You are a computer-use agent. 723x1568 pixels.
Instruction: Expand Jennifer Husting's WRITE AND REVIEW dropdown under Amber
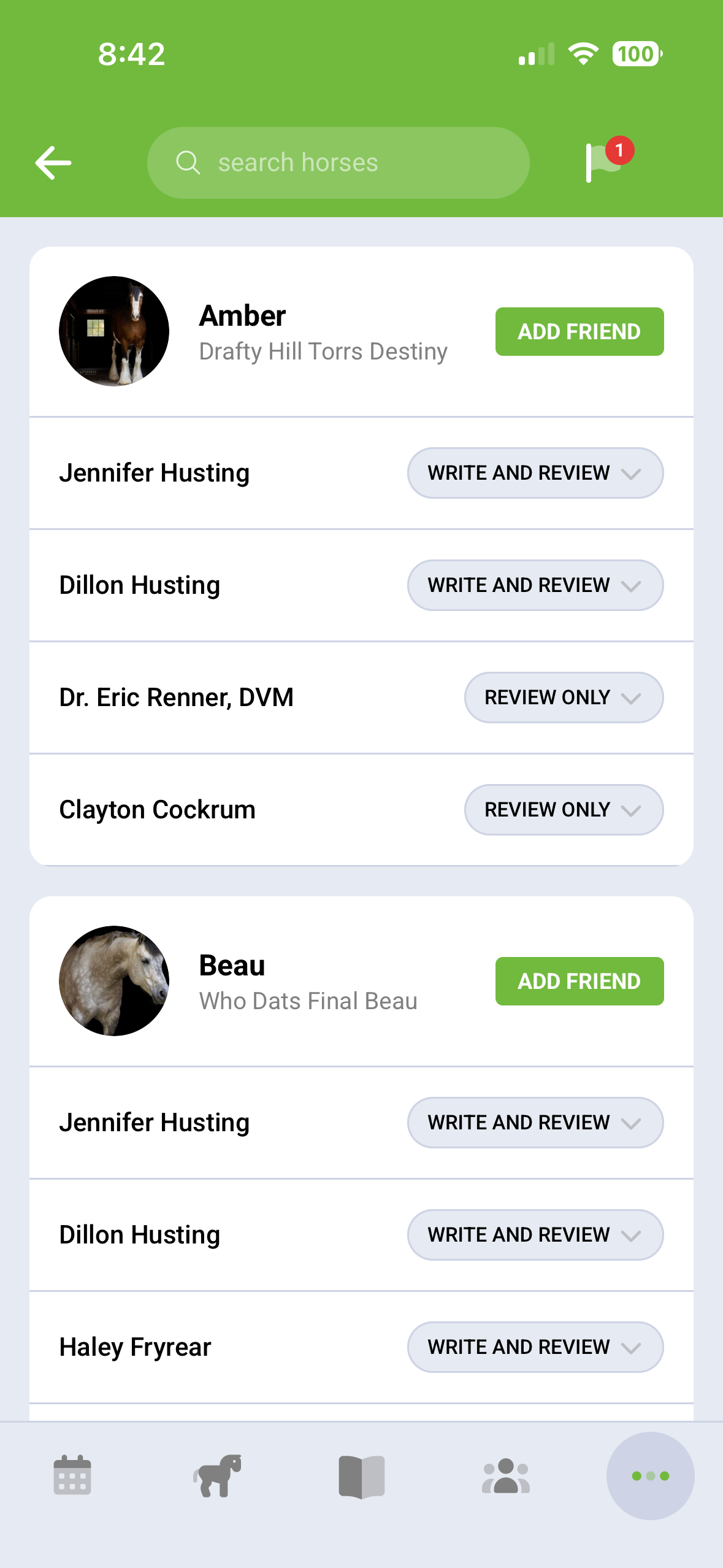(x=534, y=473)
